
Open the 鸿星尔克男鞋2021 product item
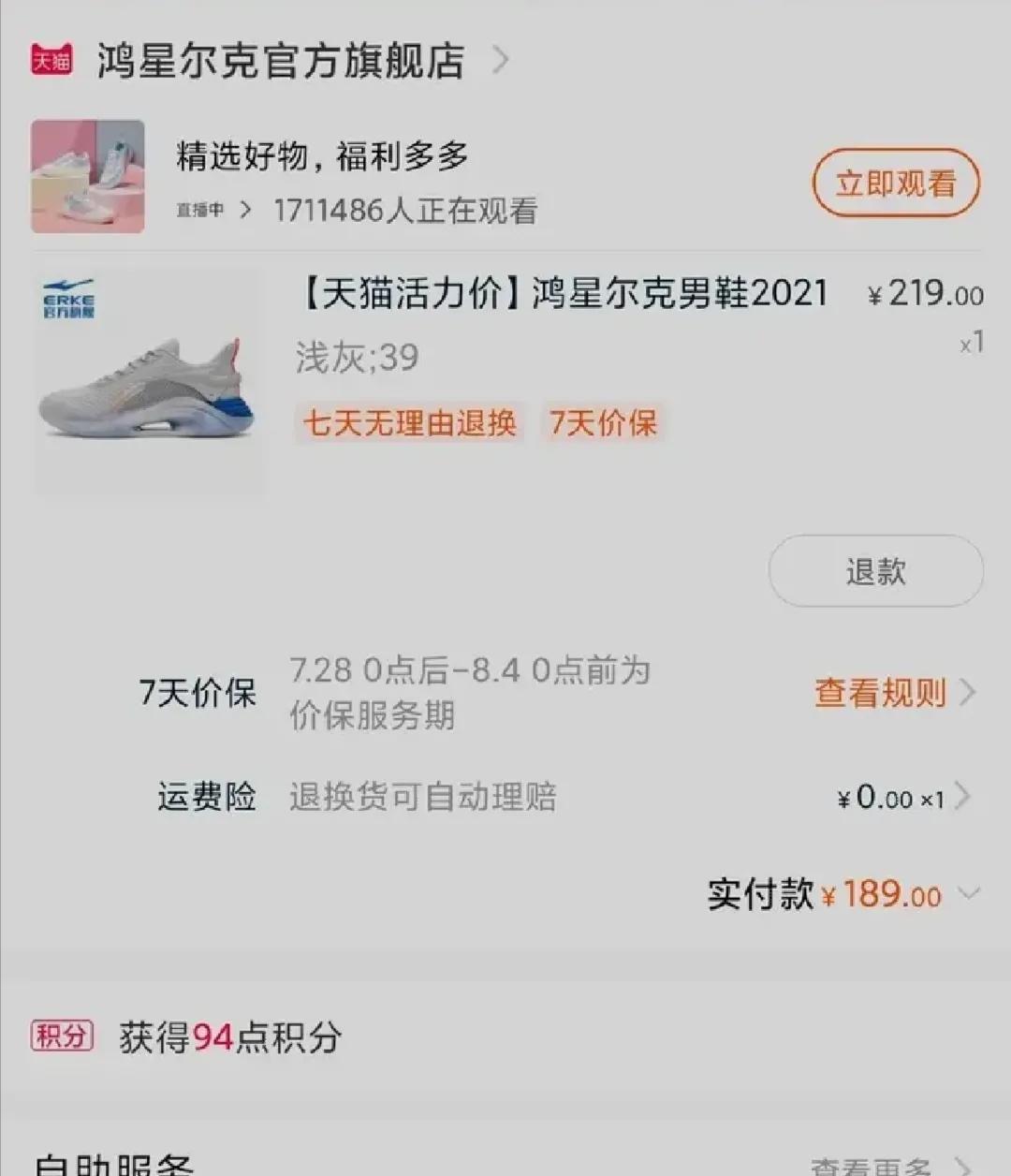[562, 295]
